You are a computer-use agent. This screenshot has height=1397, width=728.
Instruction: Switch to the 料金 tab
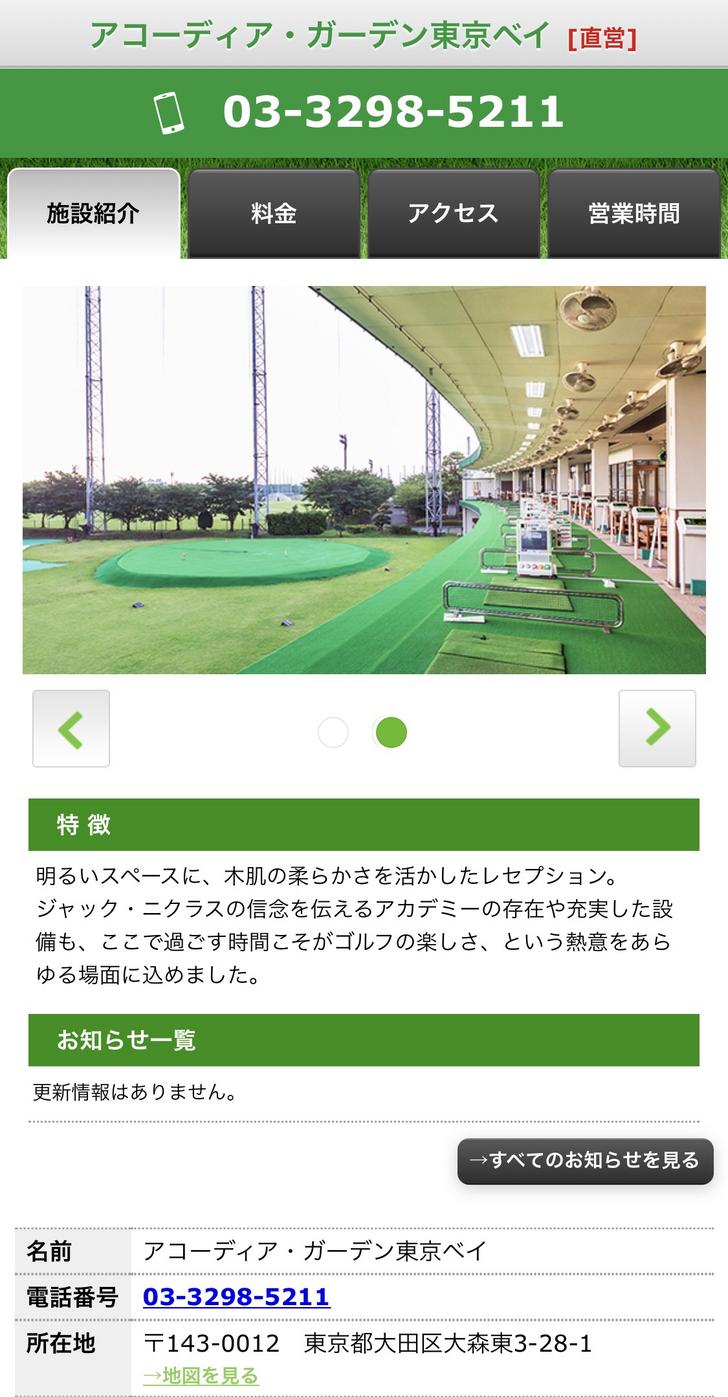(273, 213)
